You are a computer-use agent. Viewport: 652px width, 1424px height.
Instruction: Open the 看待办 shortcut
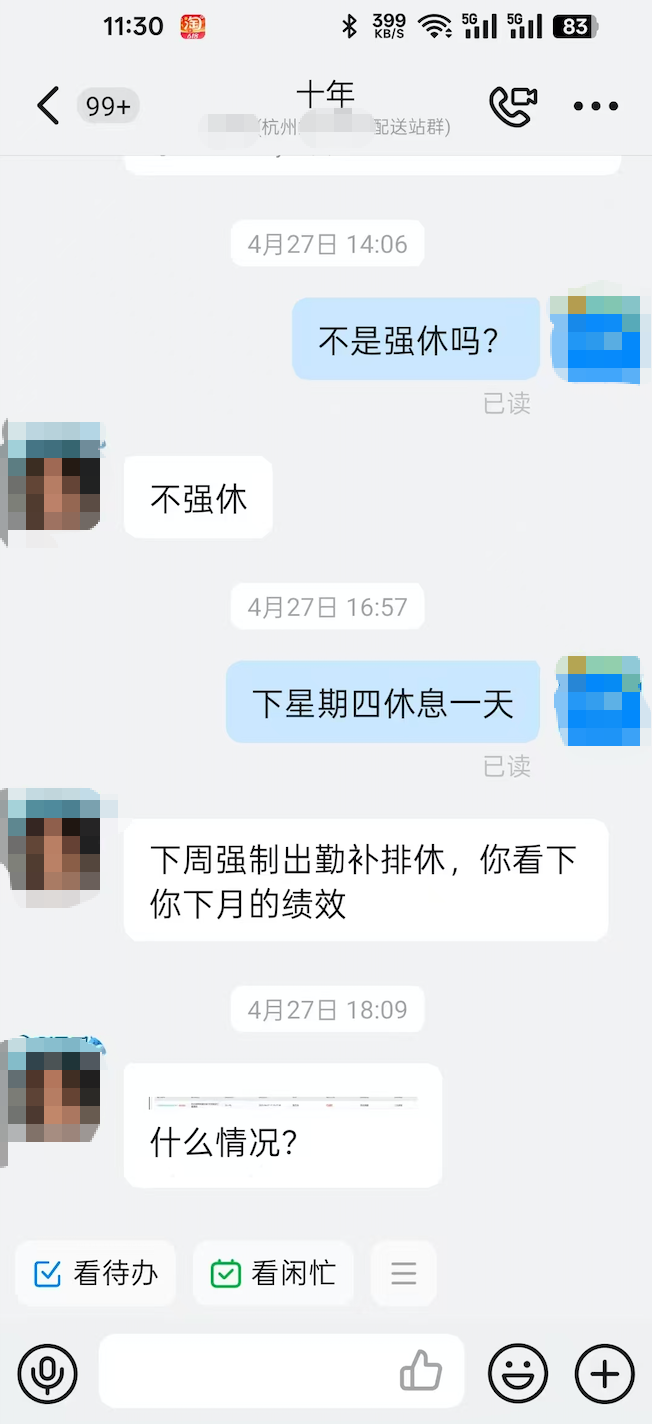coord(95,1273)
